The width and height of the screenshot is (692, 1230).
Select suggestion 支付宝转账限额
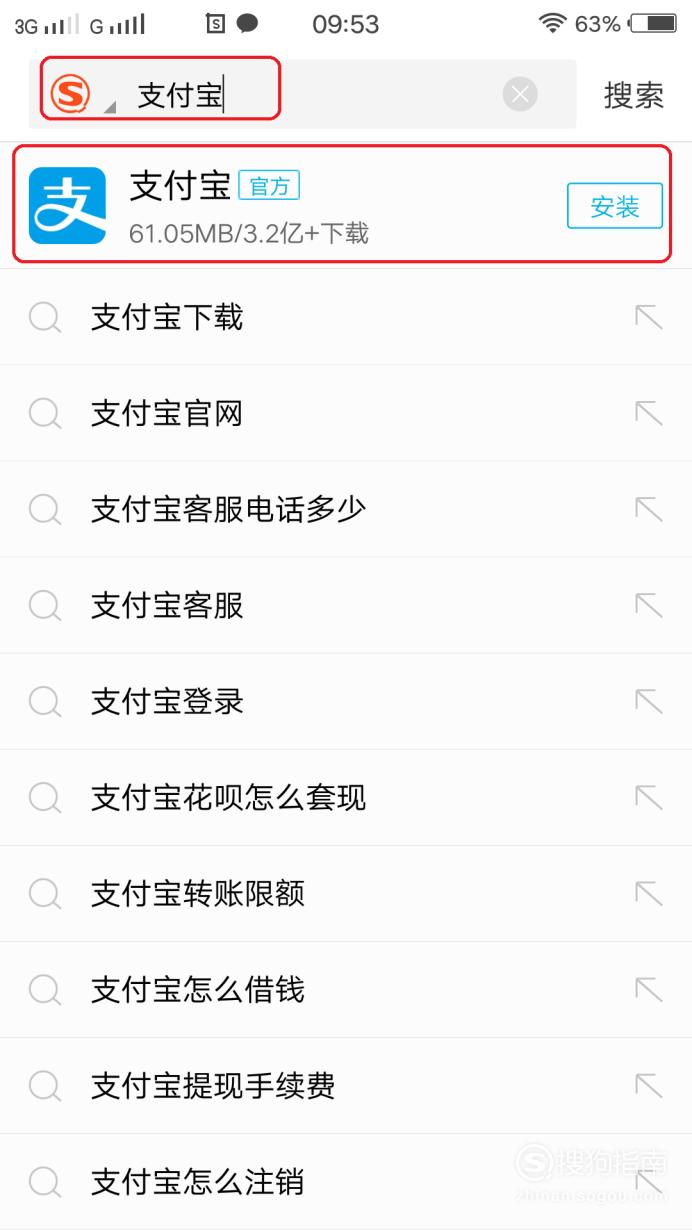(x=346, y=894)
